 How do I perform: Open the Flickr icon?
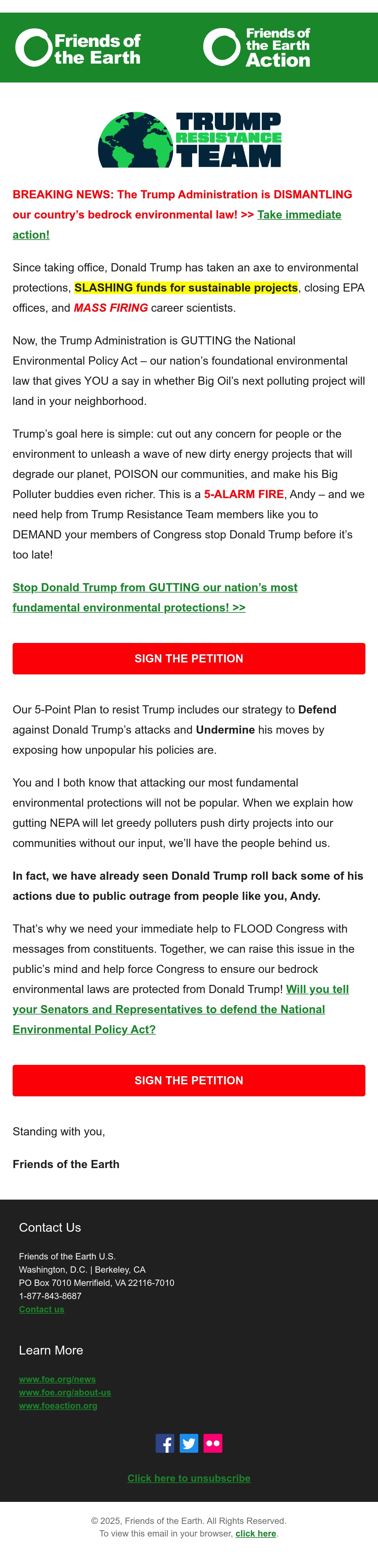(213, 1443)
